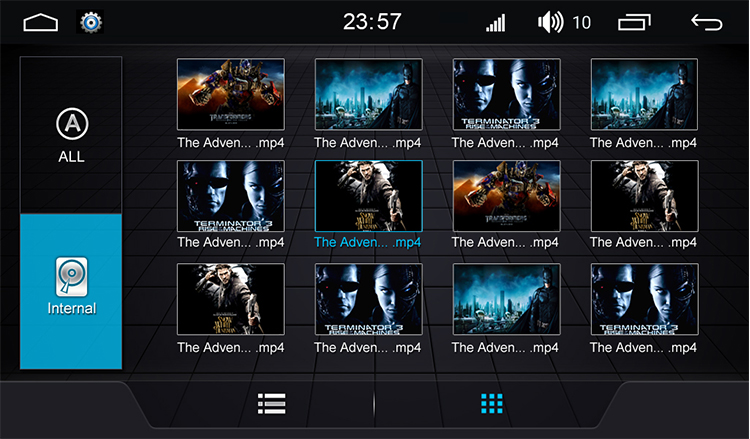The image size is (750, 439).
Task: Switch to the grid view layout
Action: pos(491,404)
